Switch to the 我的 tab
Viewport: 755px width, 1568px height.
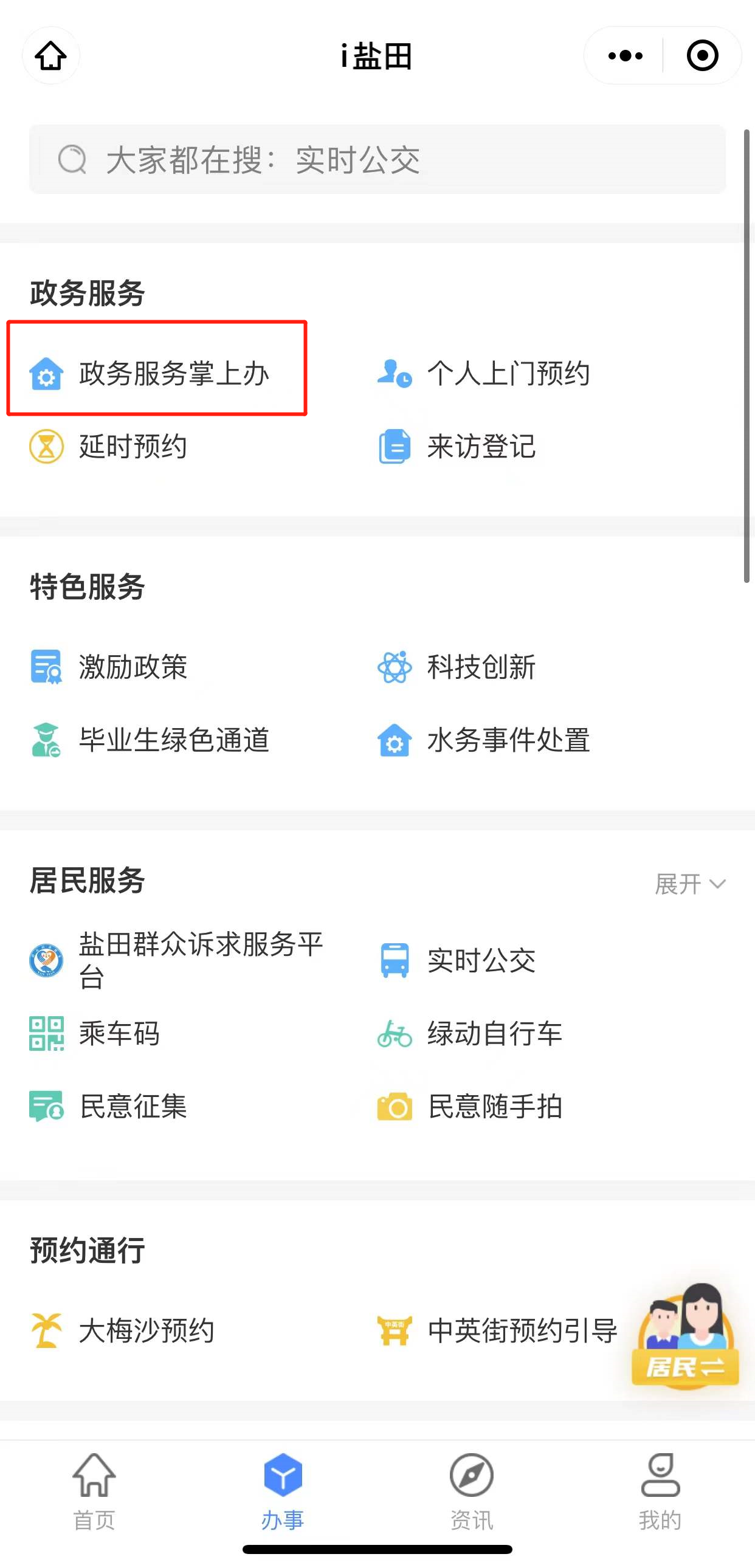coord(660,1491)
